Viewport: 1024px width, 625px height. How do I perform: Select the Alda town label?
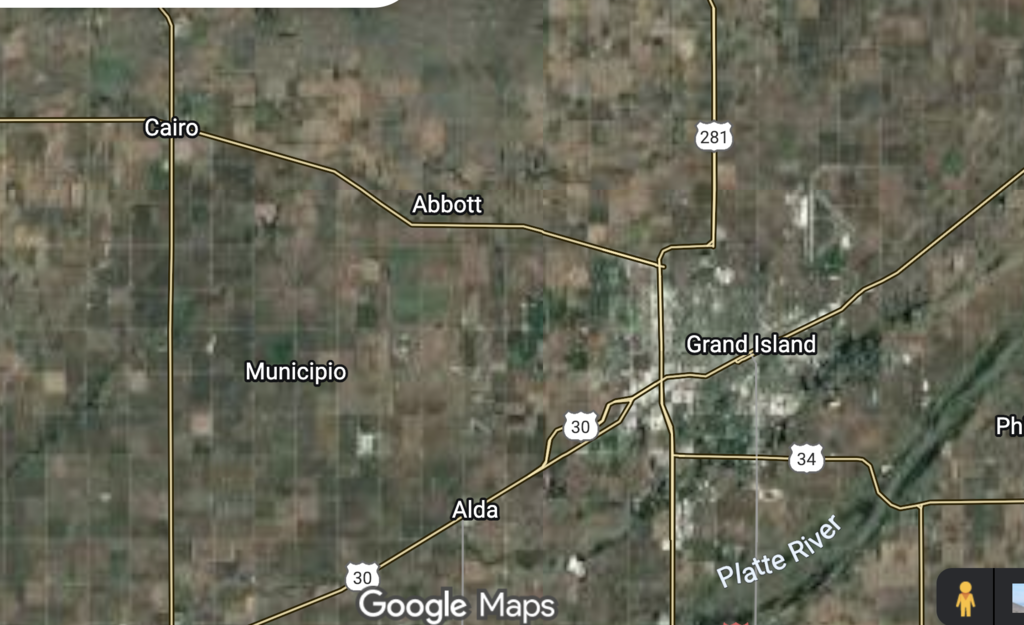pos(475,510)
